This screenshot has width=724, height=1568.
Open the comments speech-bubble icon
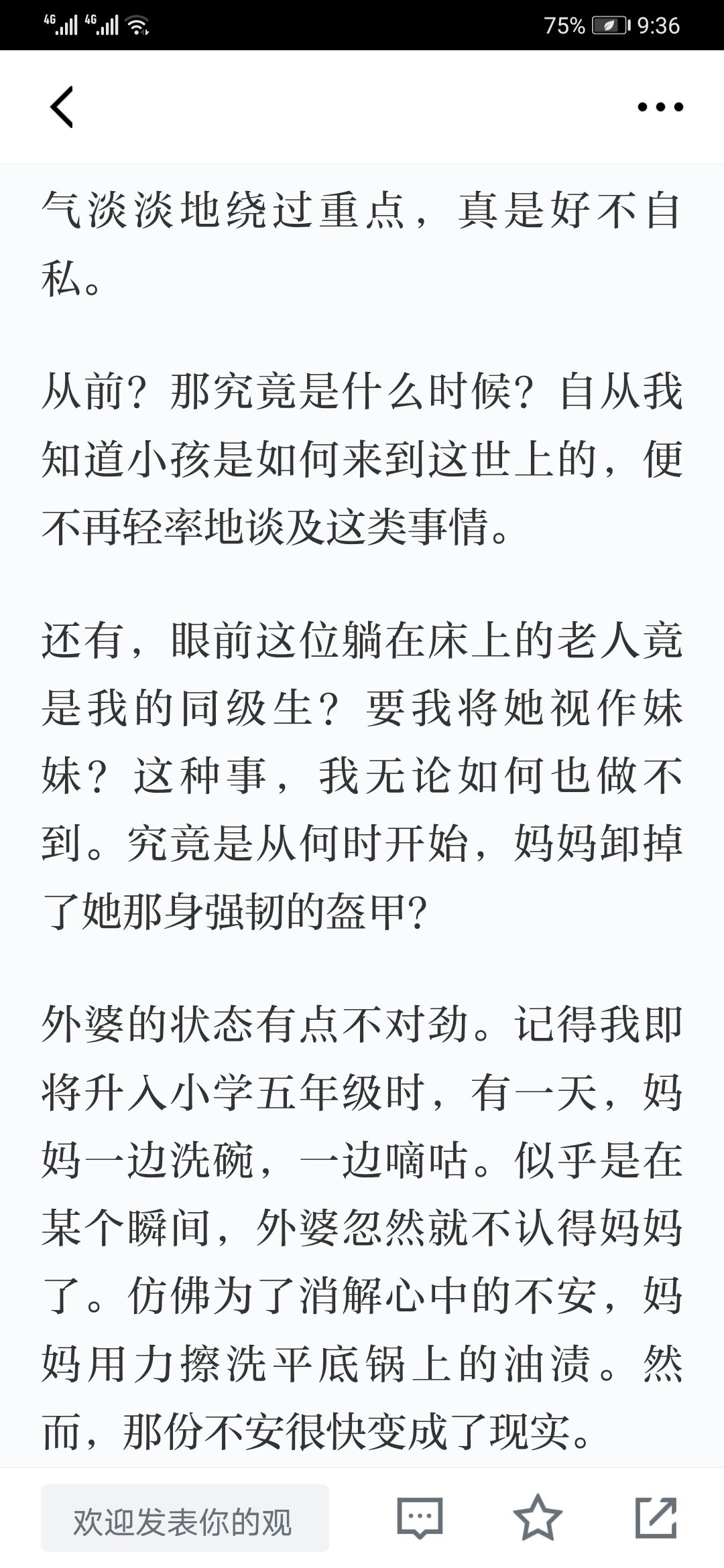(420, 1518)
